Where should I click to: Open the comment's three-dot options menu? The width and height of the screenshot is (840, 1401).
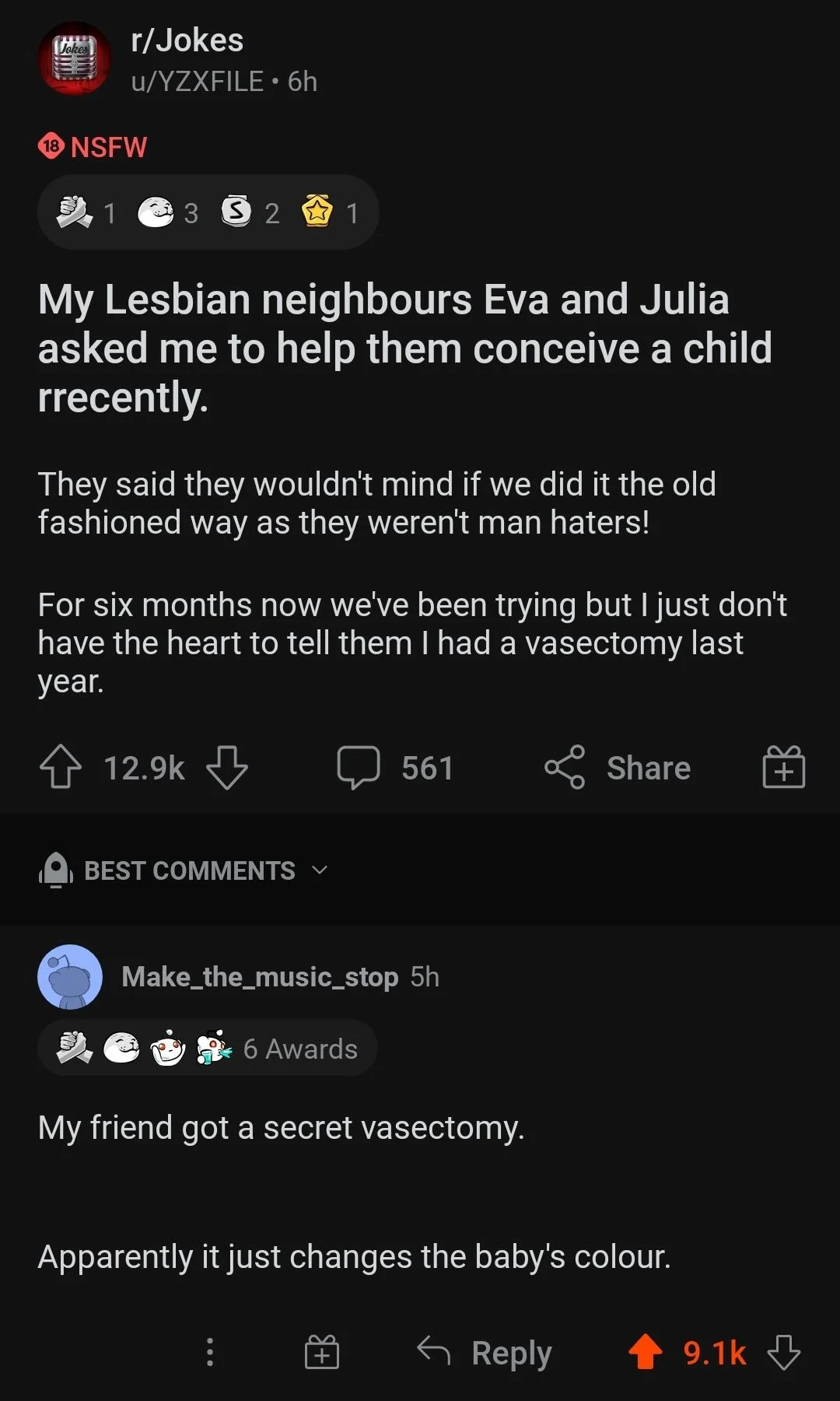[x=209, y=1353]
